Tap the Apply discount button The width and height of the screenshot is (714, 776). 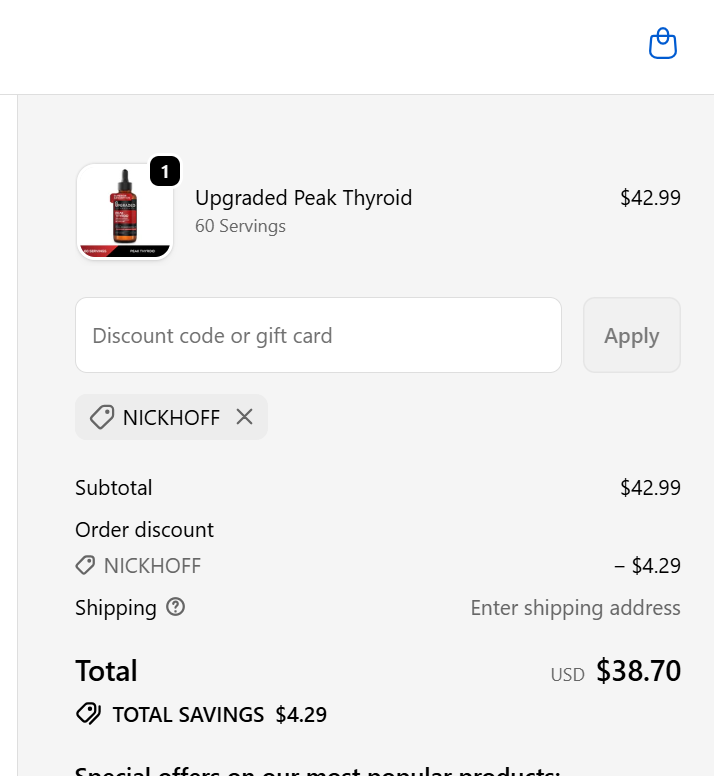click(x=631, y=335)
